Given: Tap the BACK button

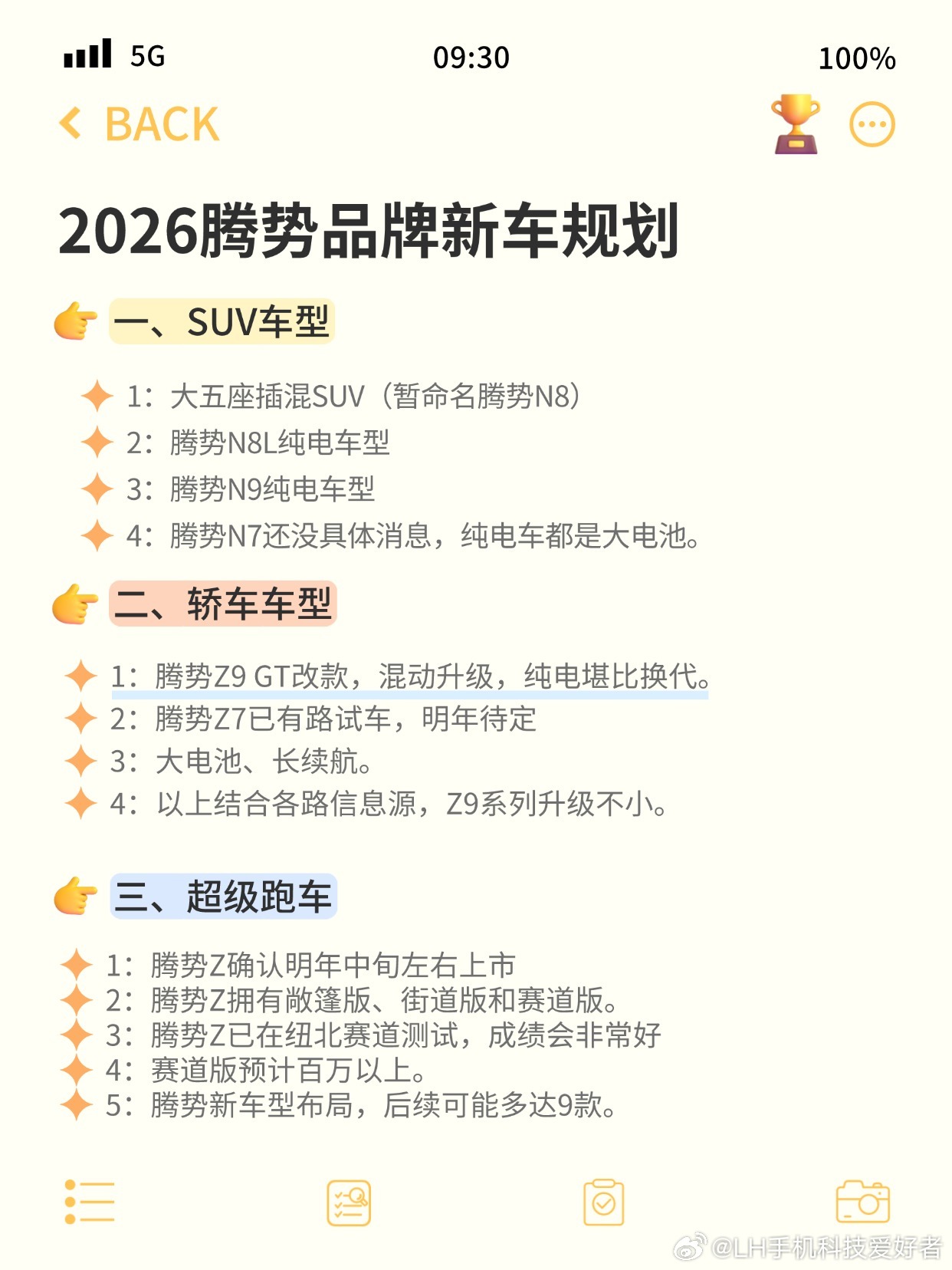Looking at the screenshot, I should click(136, 123).
